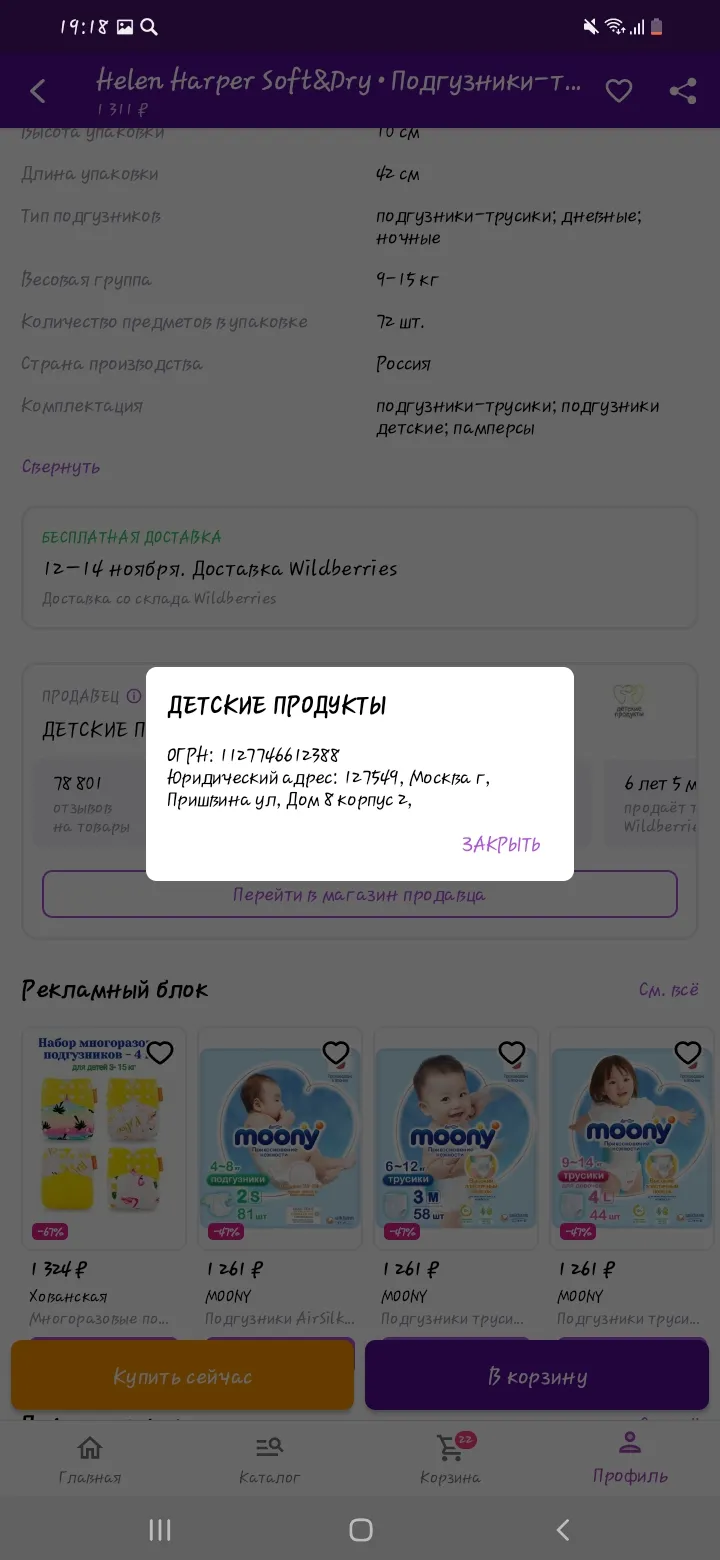Open the Moony 2S diapers card
The height and width of the screenshot is (1560, 720).
[x=279, y=1180]
